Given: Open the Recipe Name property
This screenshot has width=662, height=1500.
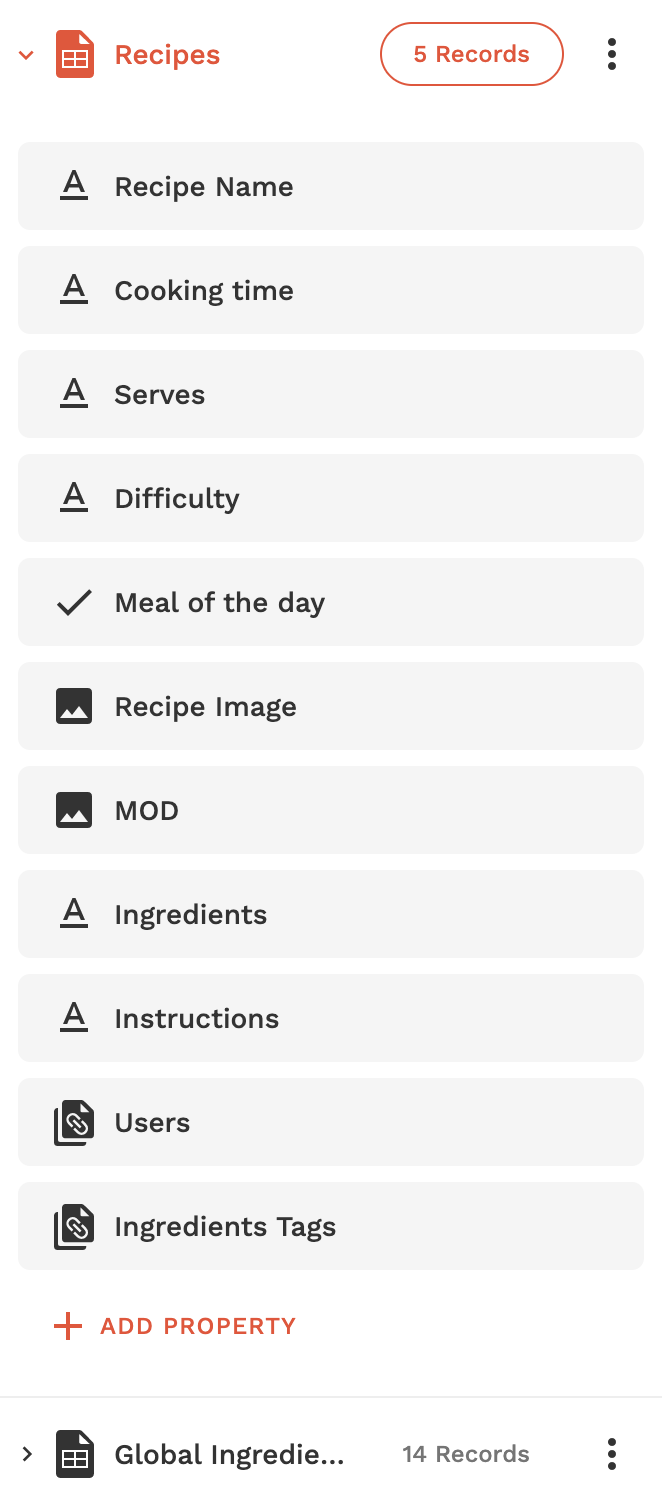Looking at the screenshot, I should [x=330, y=186].
